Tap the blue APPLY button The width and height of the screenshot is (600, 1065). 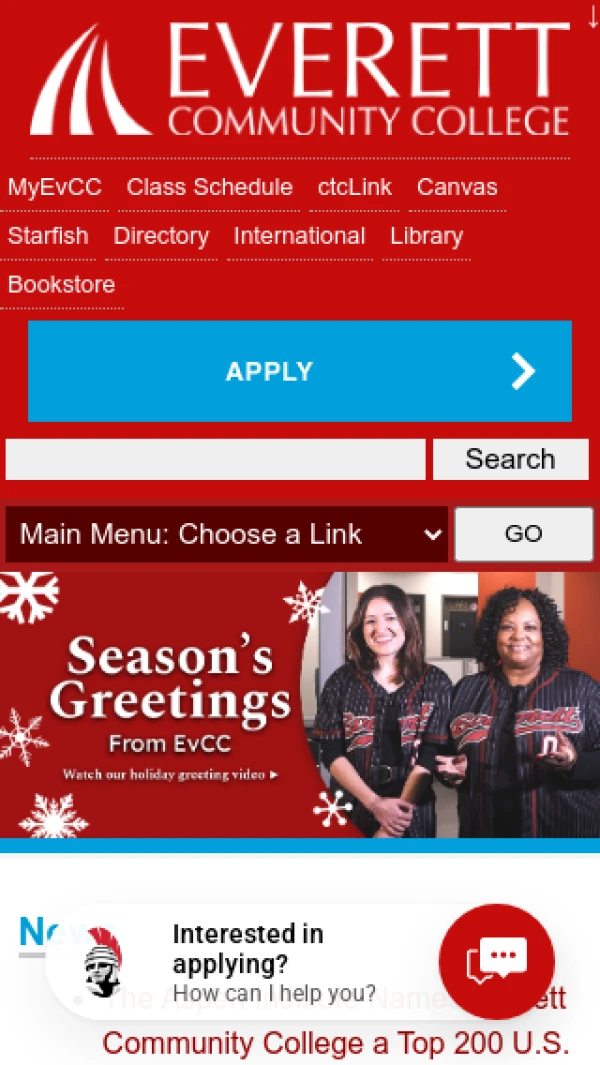[x=300, y=371]
